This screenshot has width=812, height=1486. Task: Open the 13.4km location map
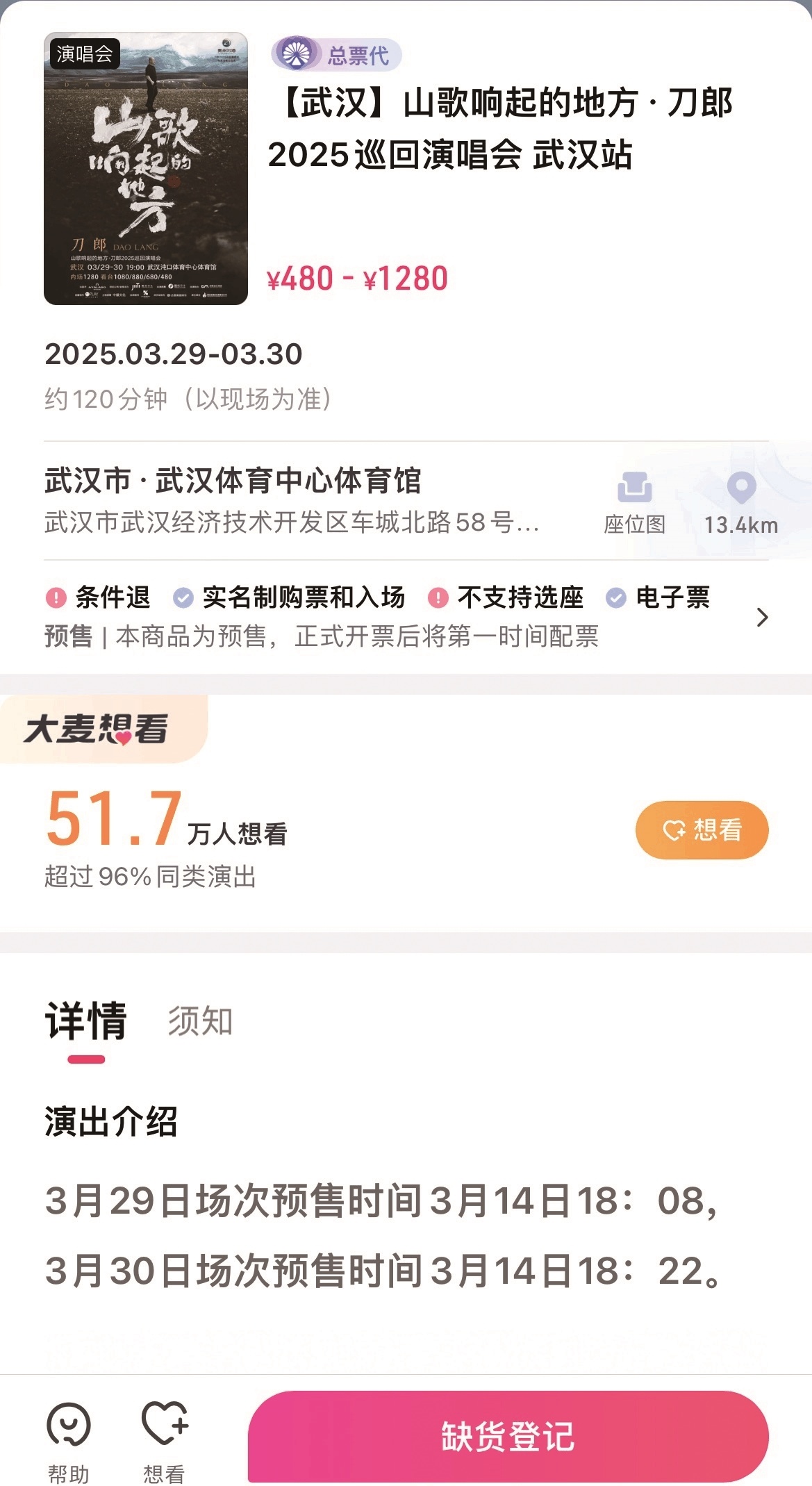click(x=741, y=503)
